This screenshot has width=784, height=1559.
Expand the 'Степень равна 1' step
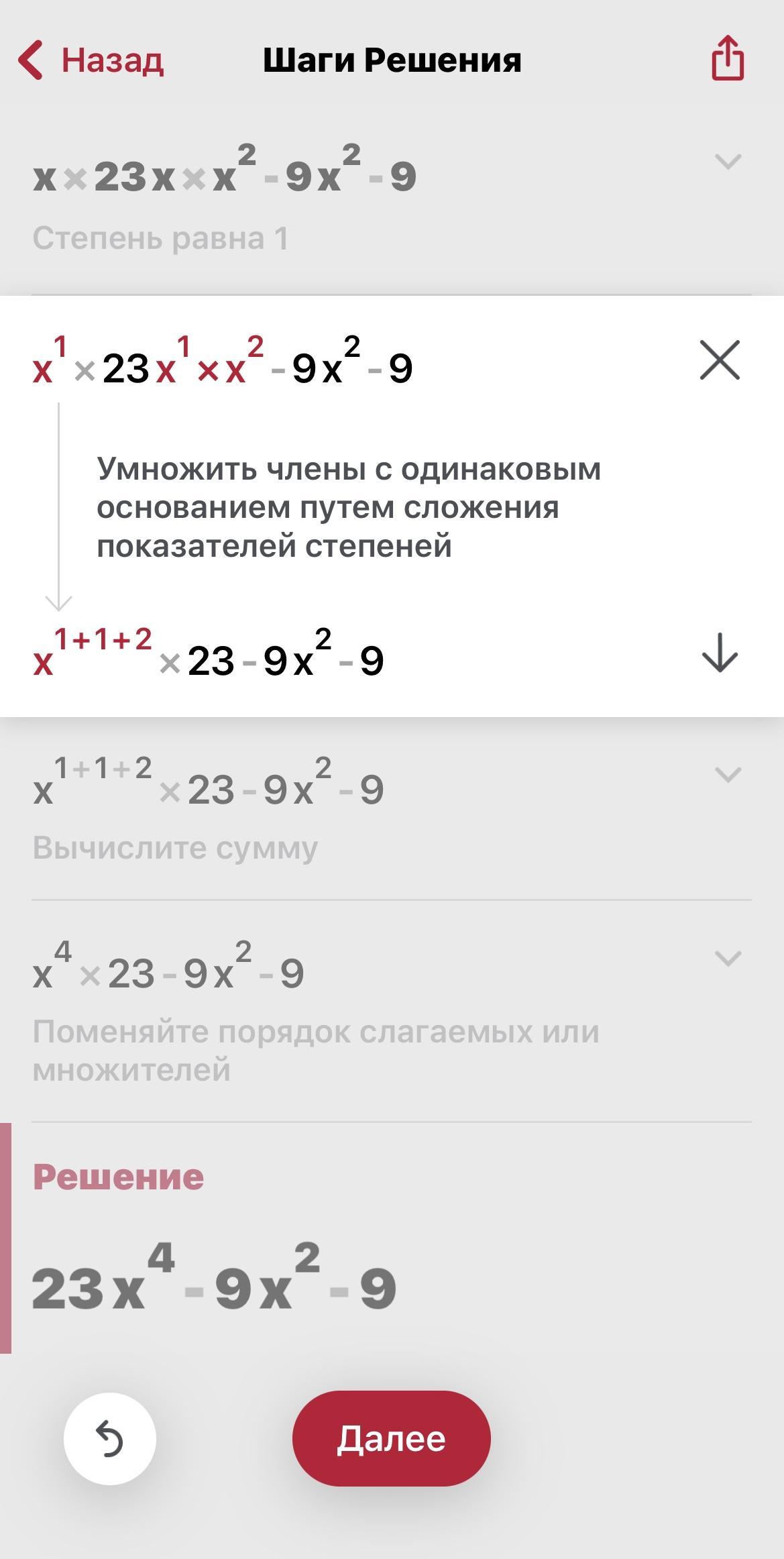728,162
